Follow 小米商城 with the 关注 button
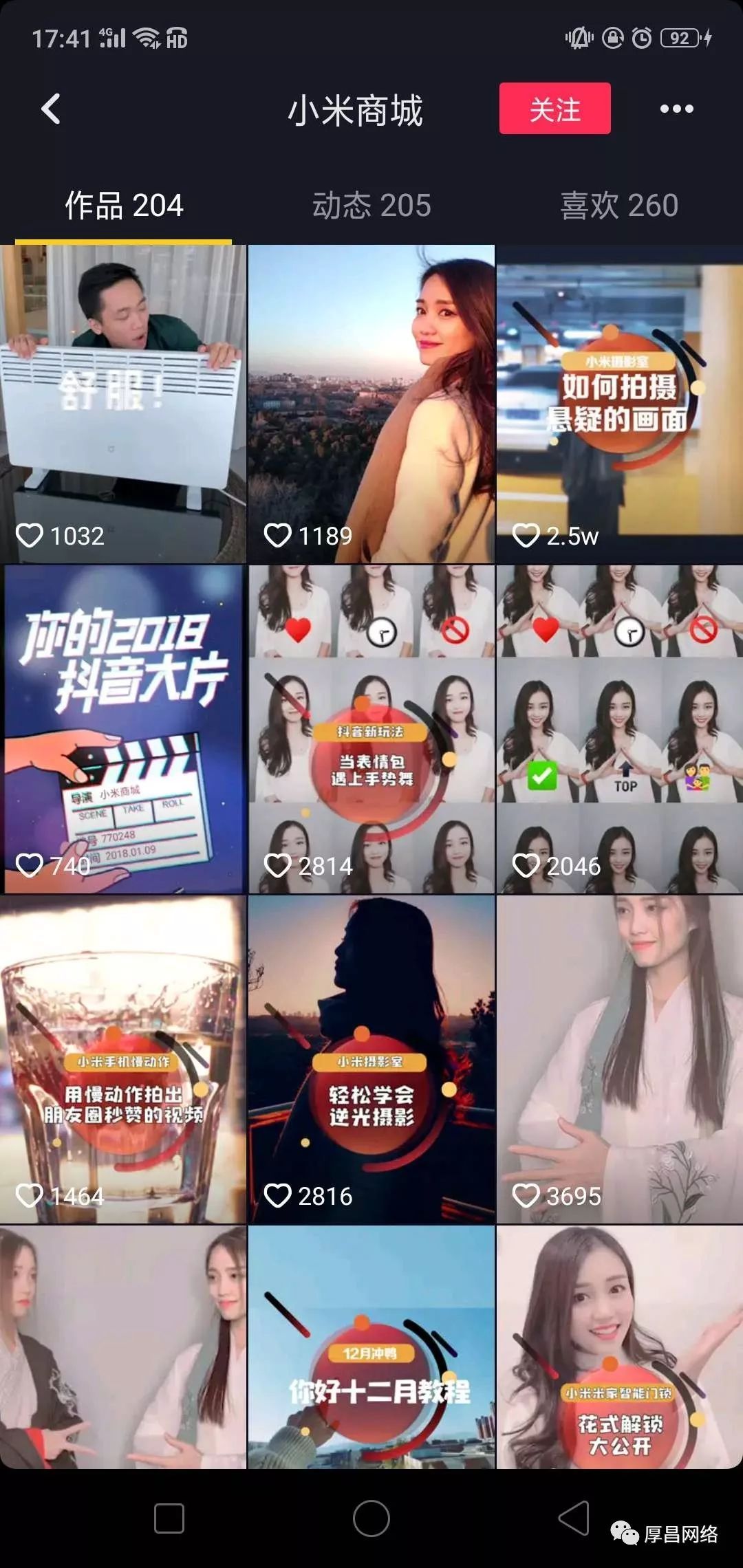 click(x=554, y=109)
